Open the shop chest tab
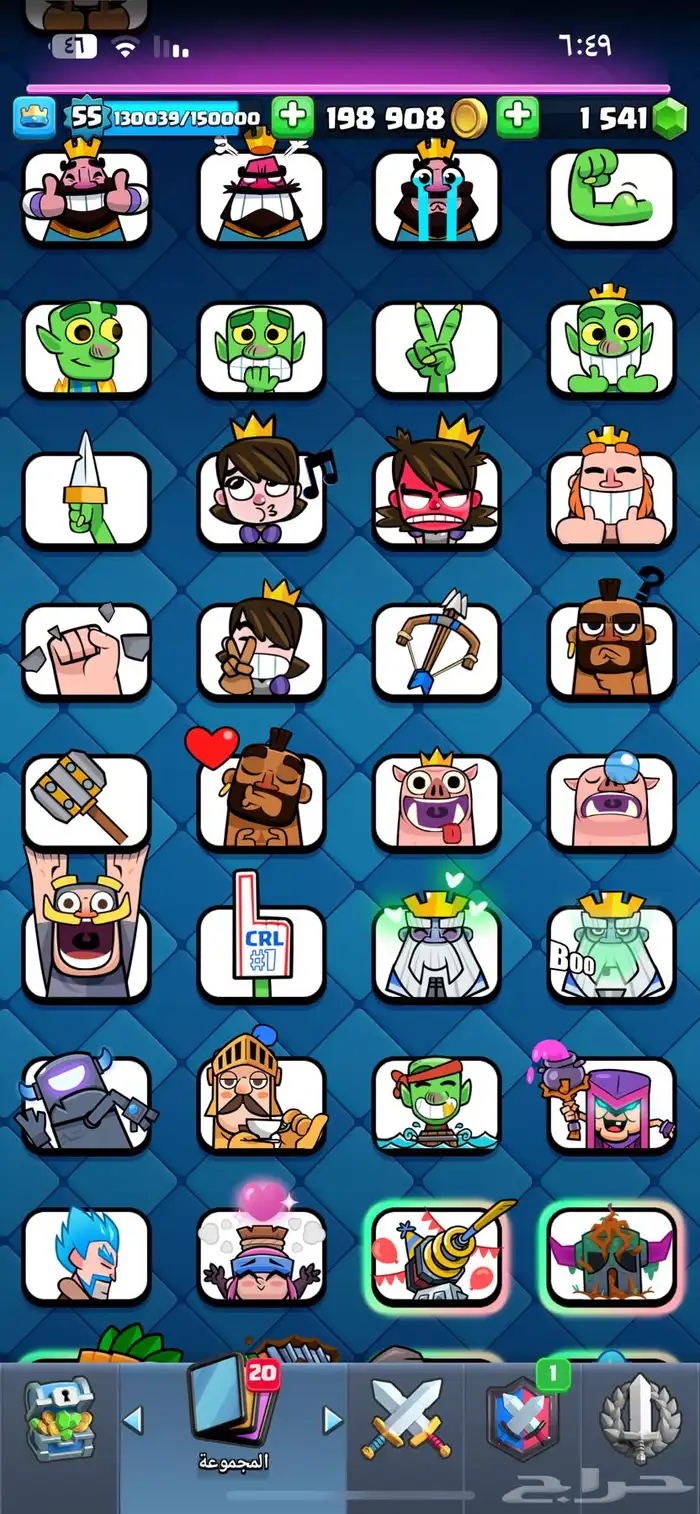 (58, 1418)
